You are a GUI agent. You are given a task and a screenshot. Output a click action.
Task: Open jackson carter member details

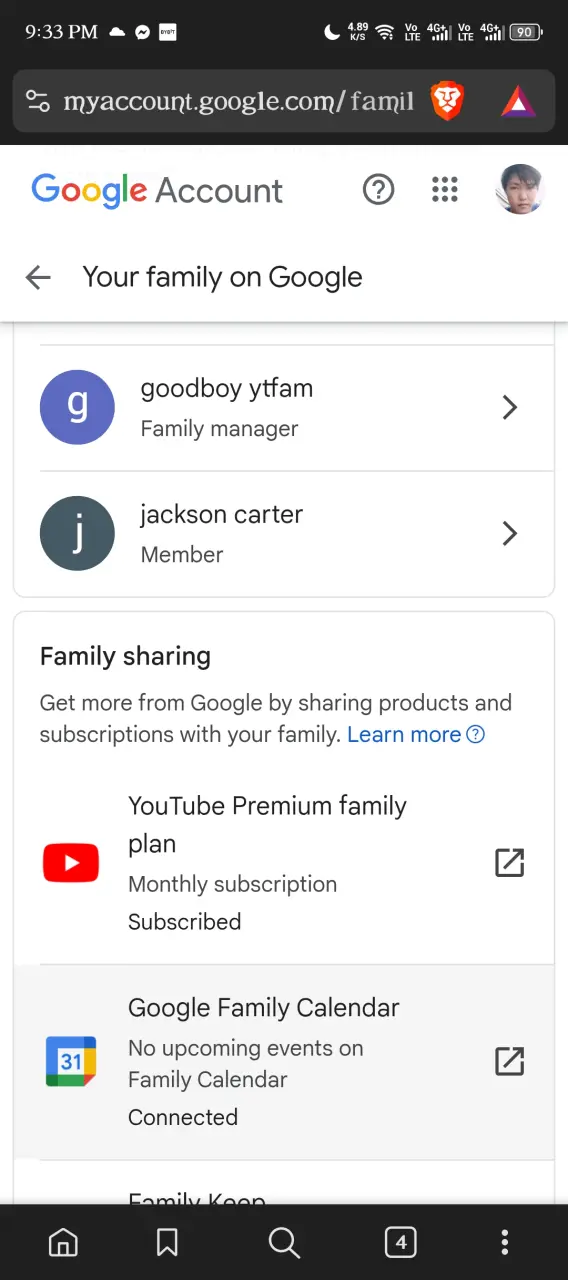click(x=284, y=534)
